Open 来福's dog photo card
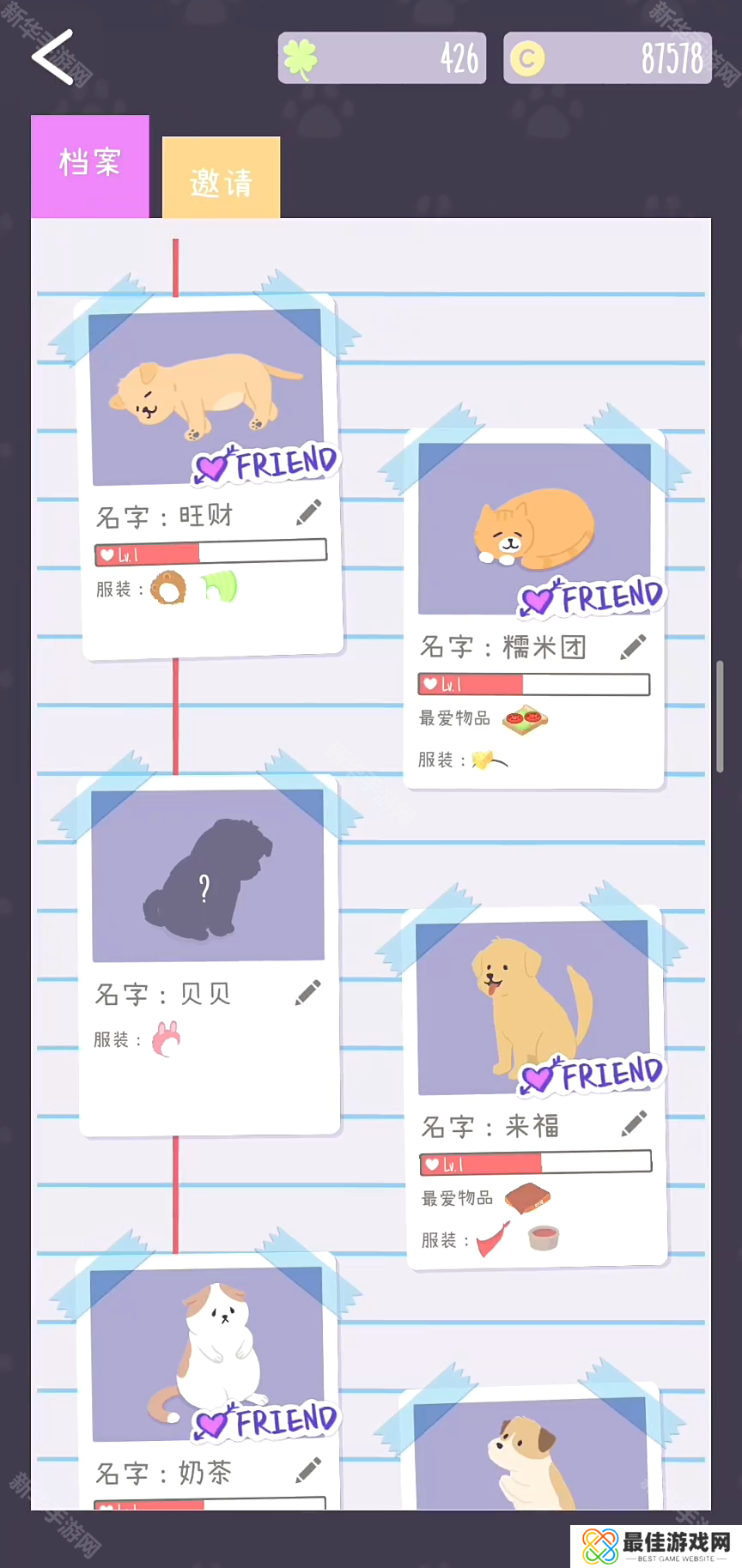742x1568 pixels. 532,1006
